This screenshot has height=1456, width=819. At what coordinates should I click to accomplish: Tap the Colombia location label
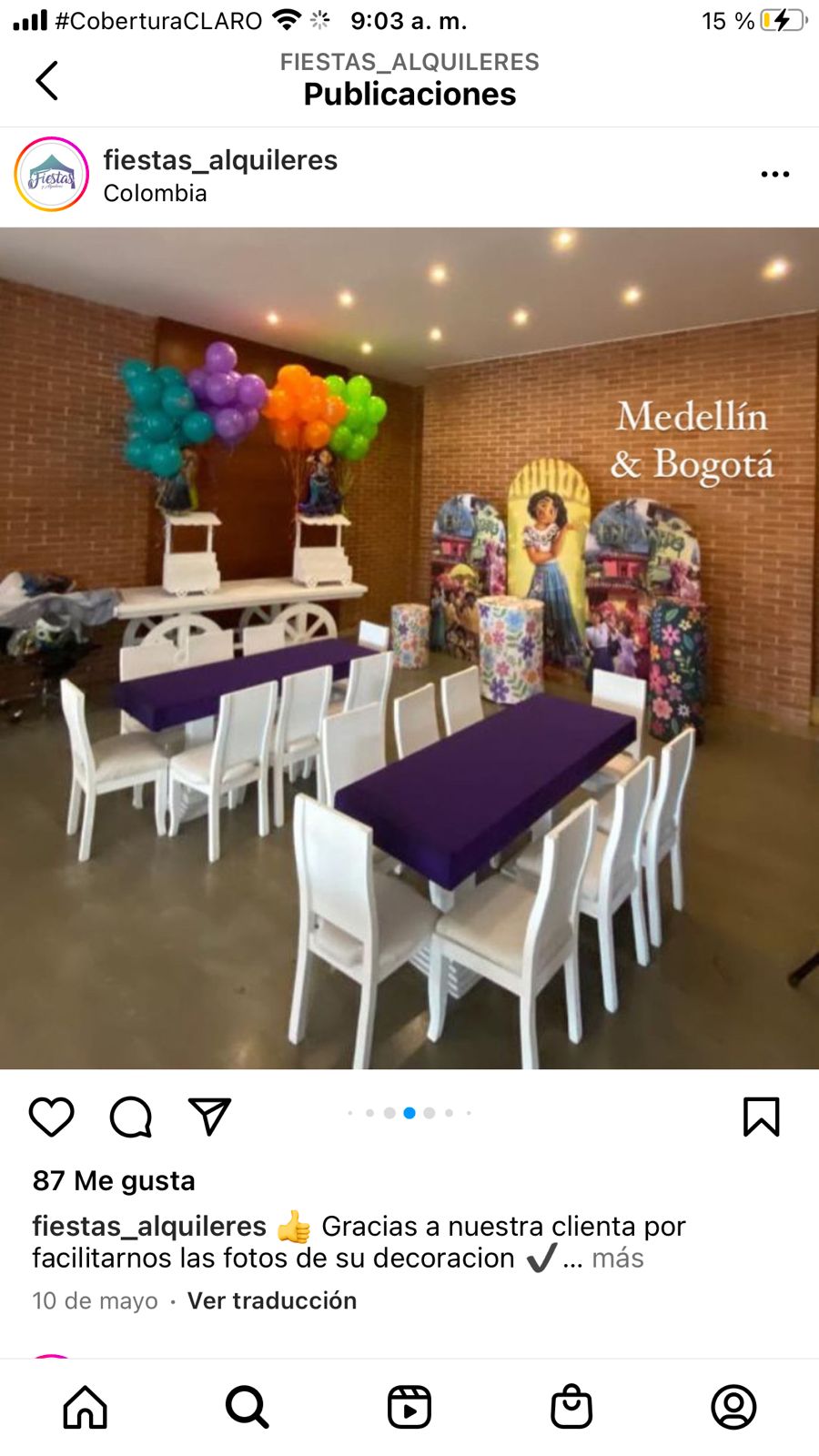coord(155,193)
